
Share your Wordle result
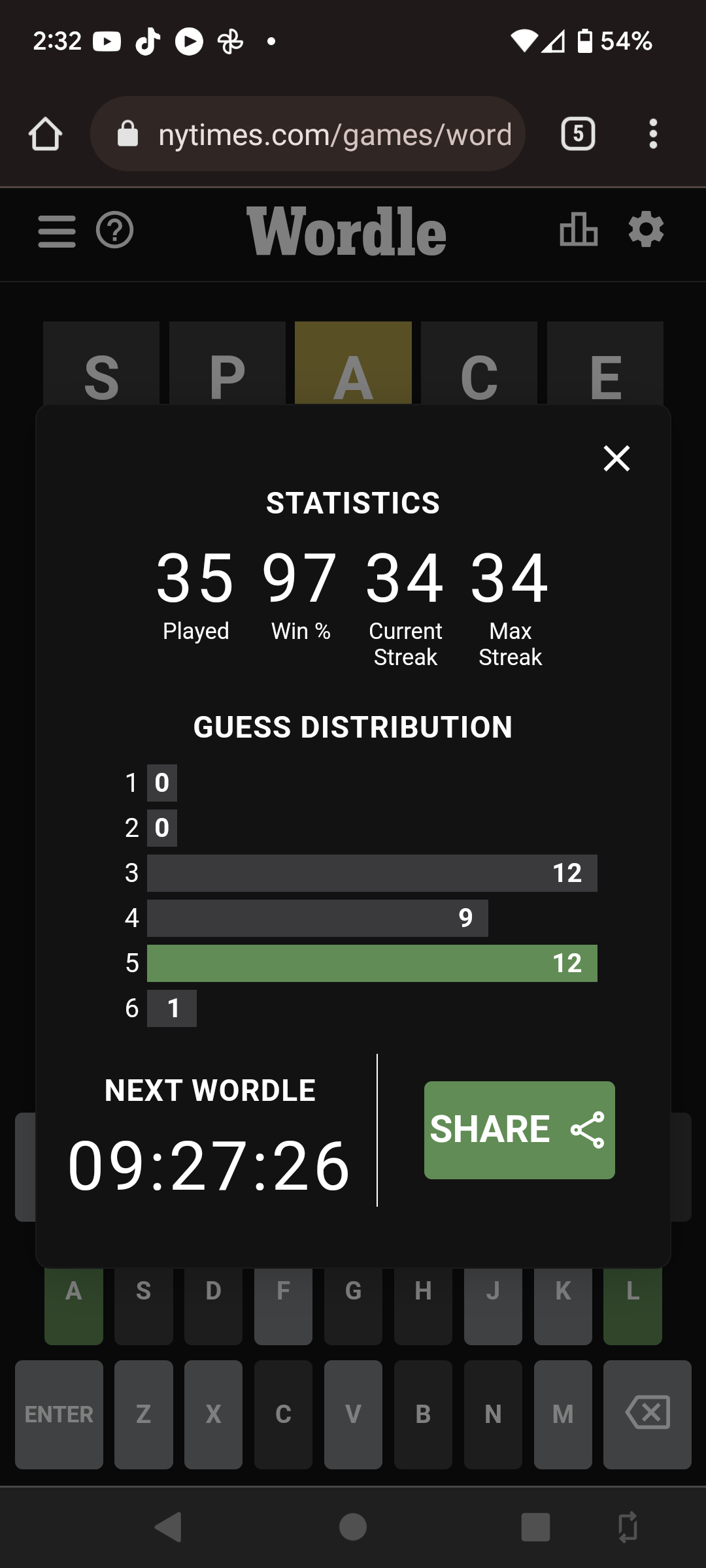pos(520,1130)
